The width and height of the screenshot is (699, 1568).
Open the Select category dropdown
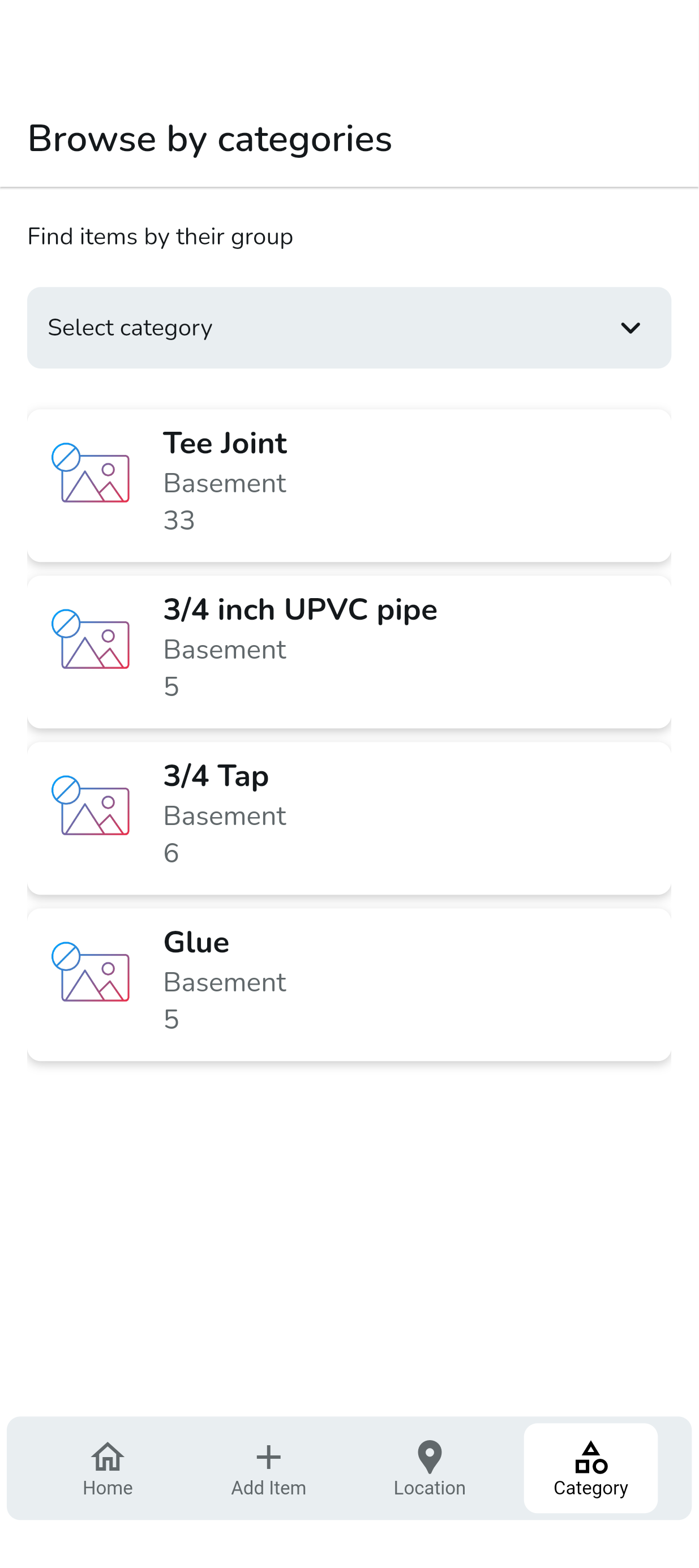point(349,328)
